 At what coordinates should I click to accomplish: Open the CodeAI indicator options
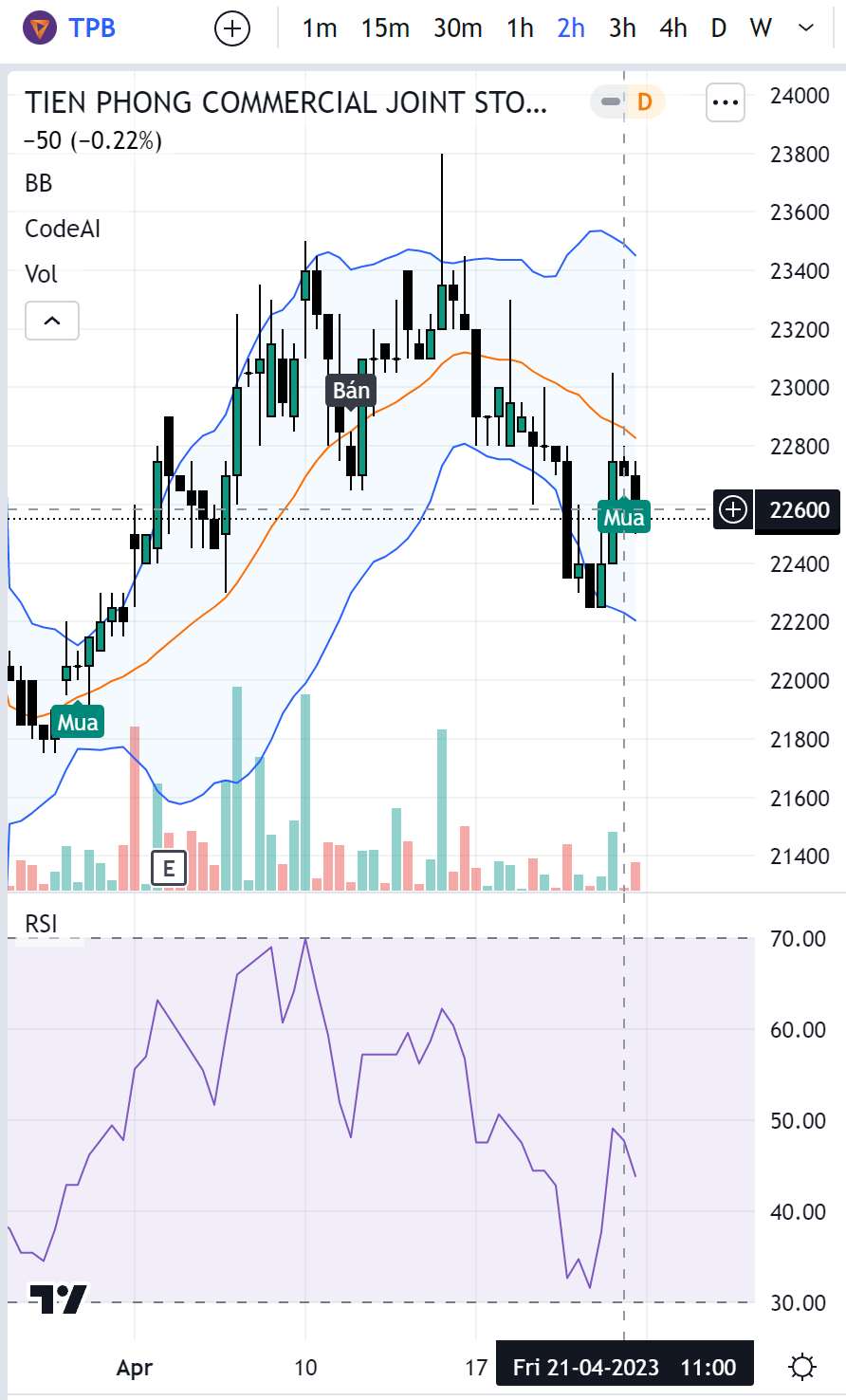point(63,229)
